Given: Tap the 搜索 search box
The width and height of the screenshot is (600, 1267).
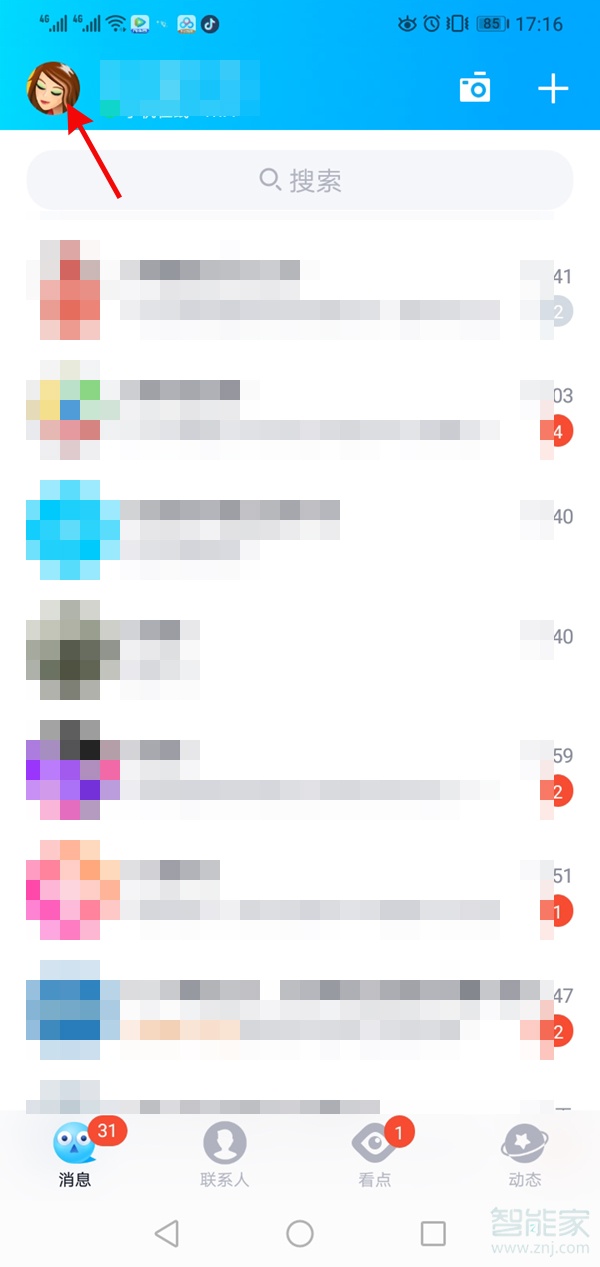Looking at the screenshot, I should (300, 181).
